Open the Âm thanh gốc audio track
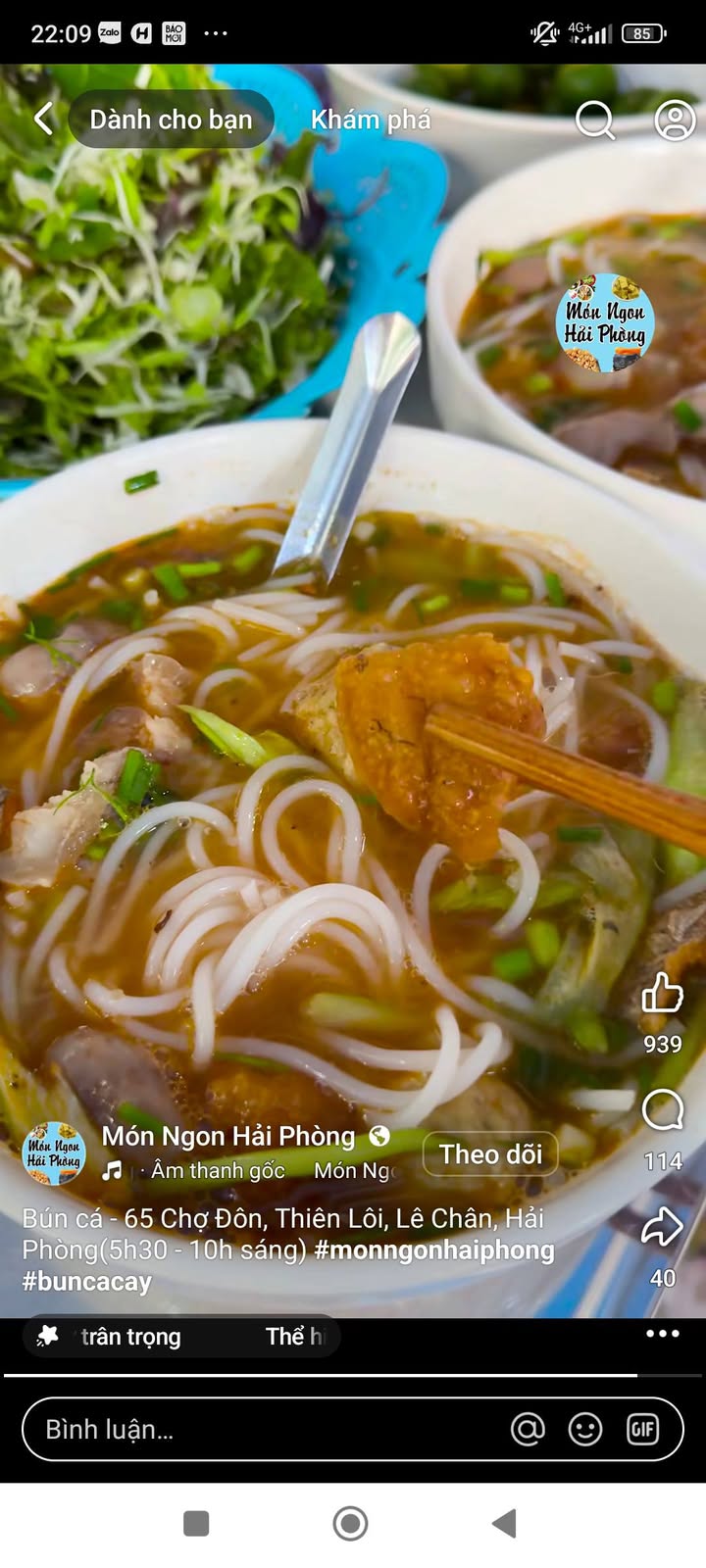Viewport: 706px width, 1568px height. click(218, 1171)
